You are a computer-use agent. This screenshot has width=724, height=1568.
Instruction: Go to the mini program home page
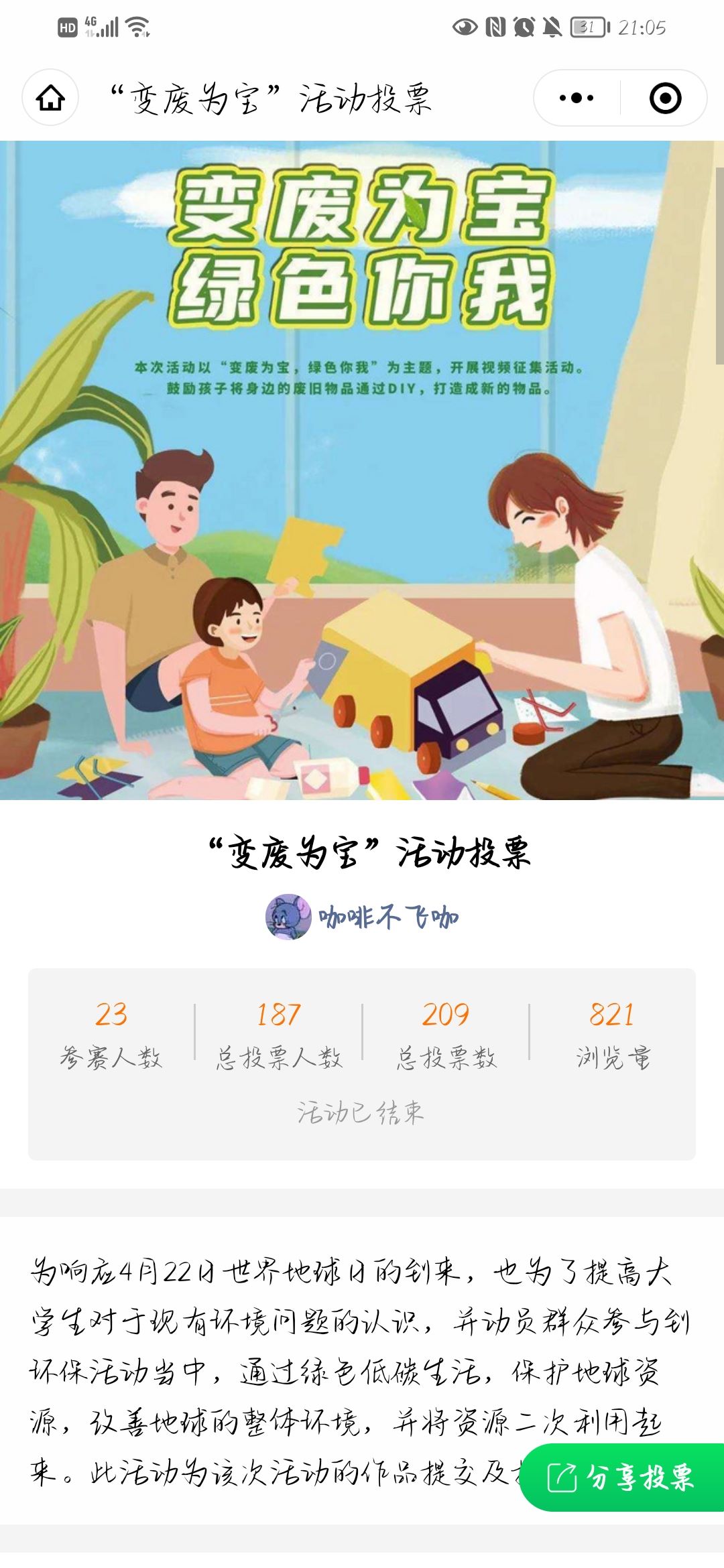click(x=50, y=98)
